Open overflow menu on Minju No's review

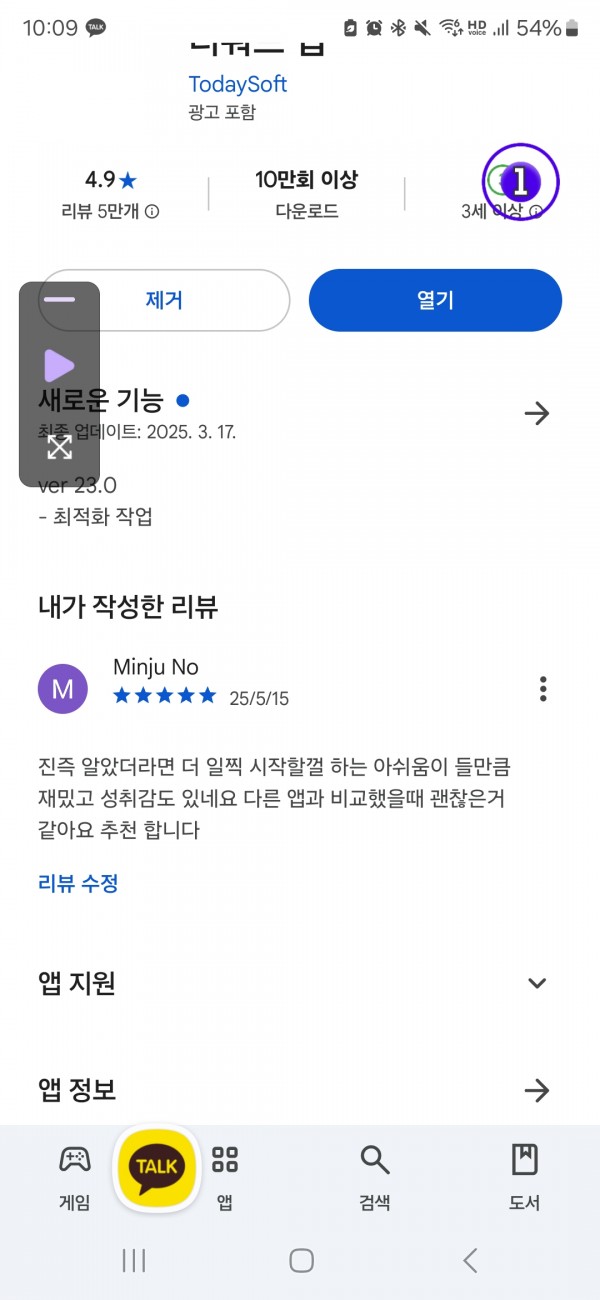[543, 689]
